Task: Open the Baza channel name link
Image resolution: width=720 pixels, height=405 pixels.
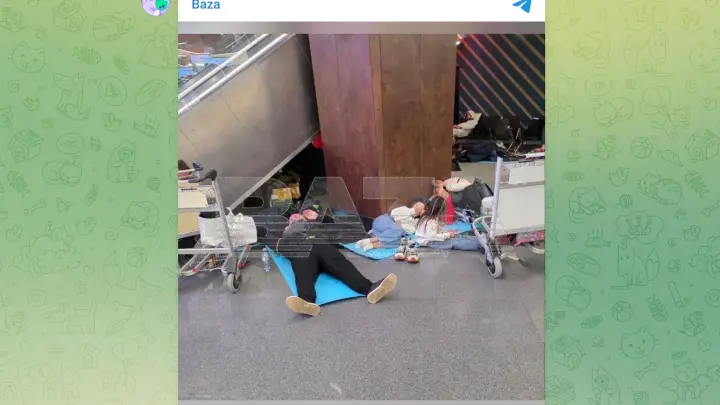Action: (205, 5)
